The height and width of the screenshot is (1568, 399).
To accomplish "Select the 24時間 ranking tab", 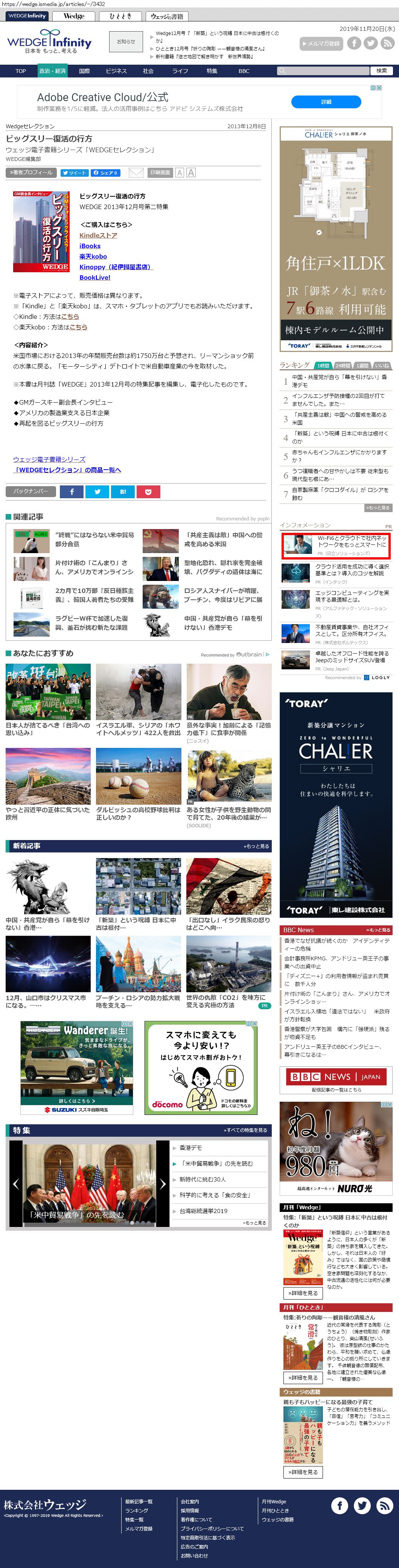I will click(x=343, y=366).
